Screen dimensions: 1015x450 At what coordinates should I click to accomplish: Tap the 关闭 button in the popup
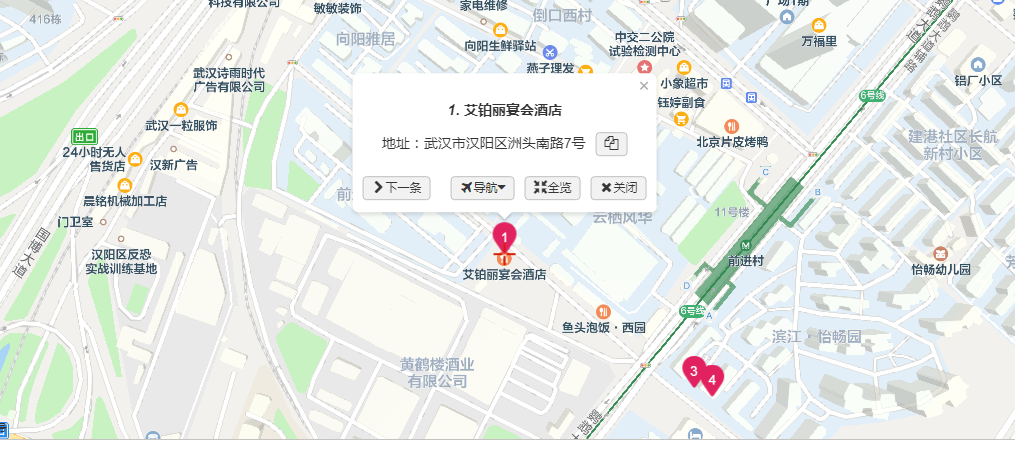(x=619, y=187)
